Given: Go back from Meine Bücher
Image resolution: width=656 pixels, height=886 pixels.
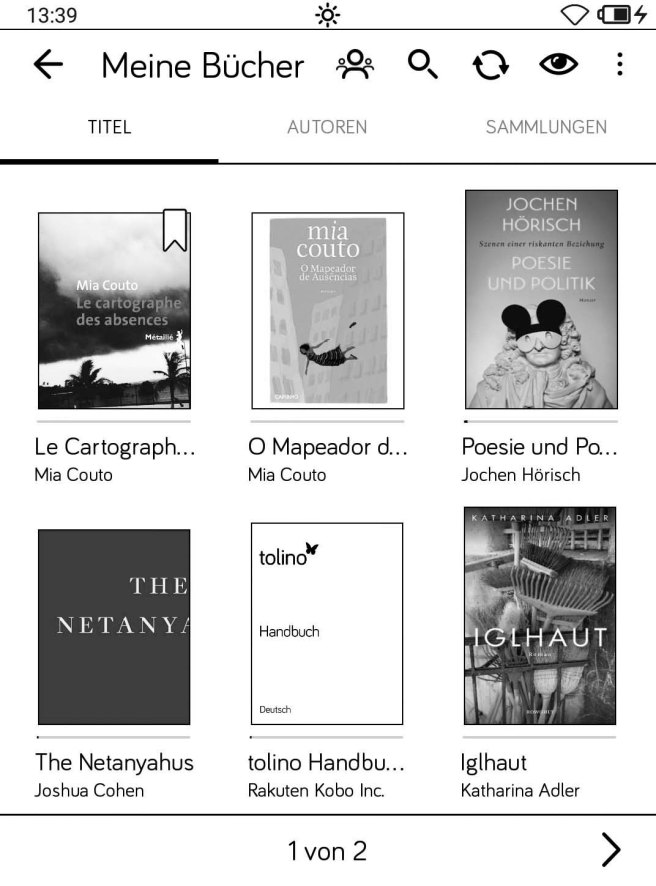Looking at the screenshot, I should click(48, 65).
